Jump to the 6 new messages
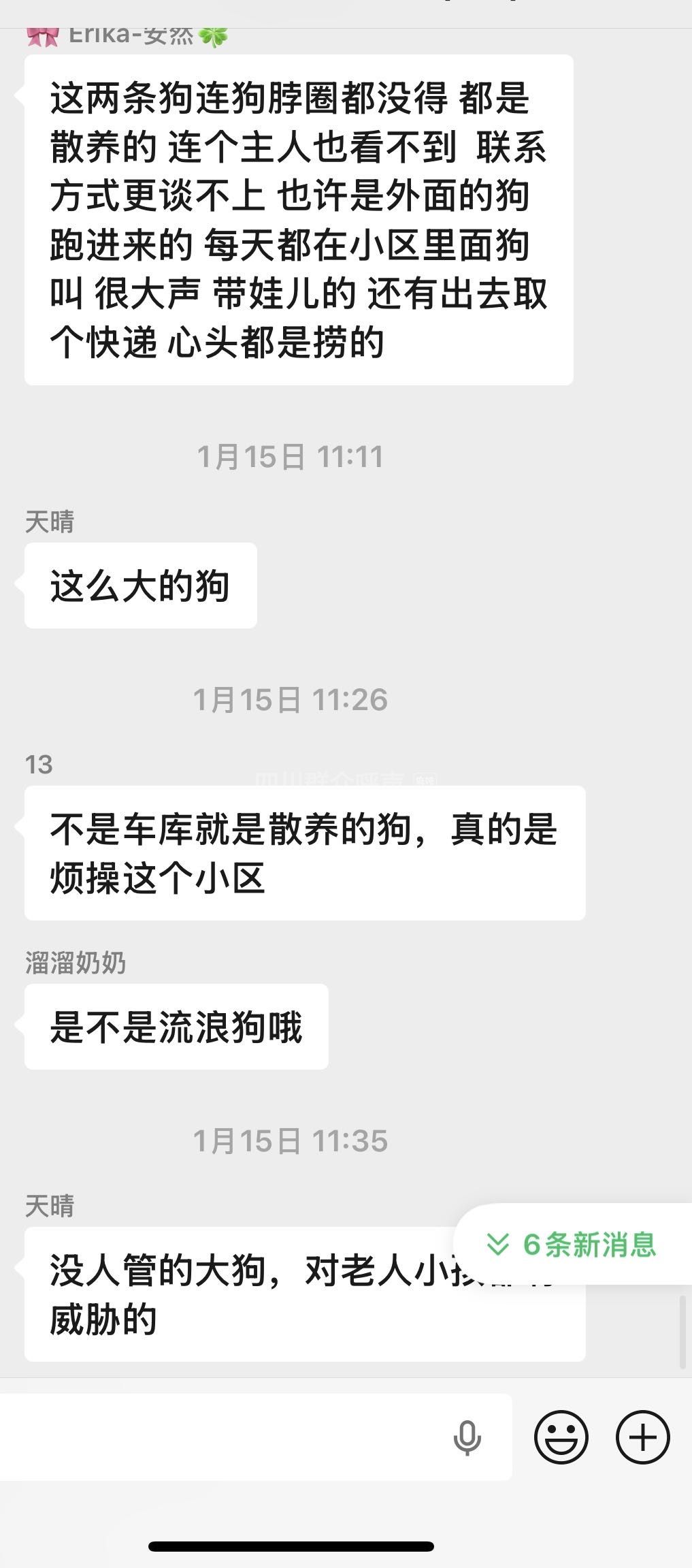Viewport: 692px width, 1568px height. point(573,1245)
